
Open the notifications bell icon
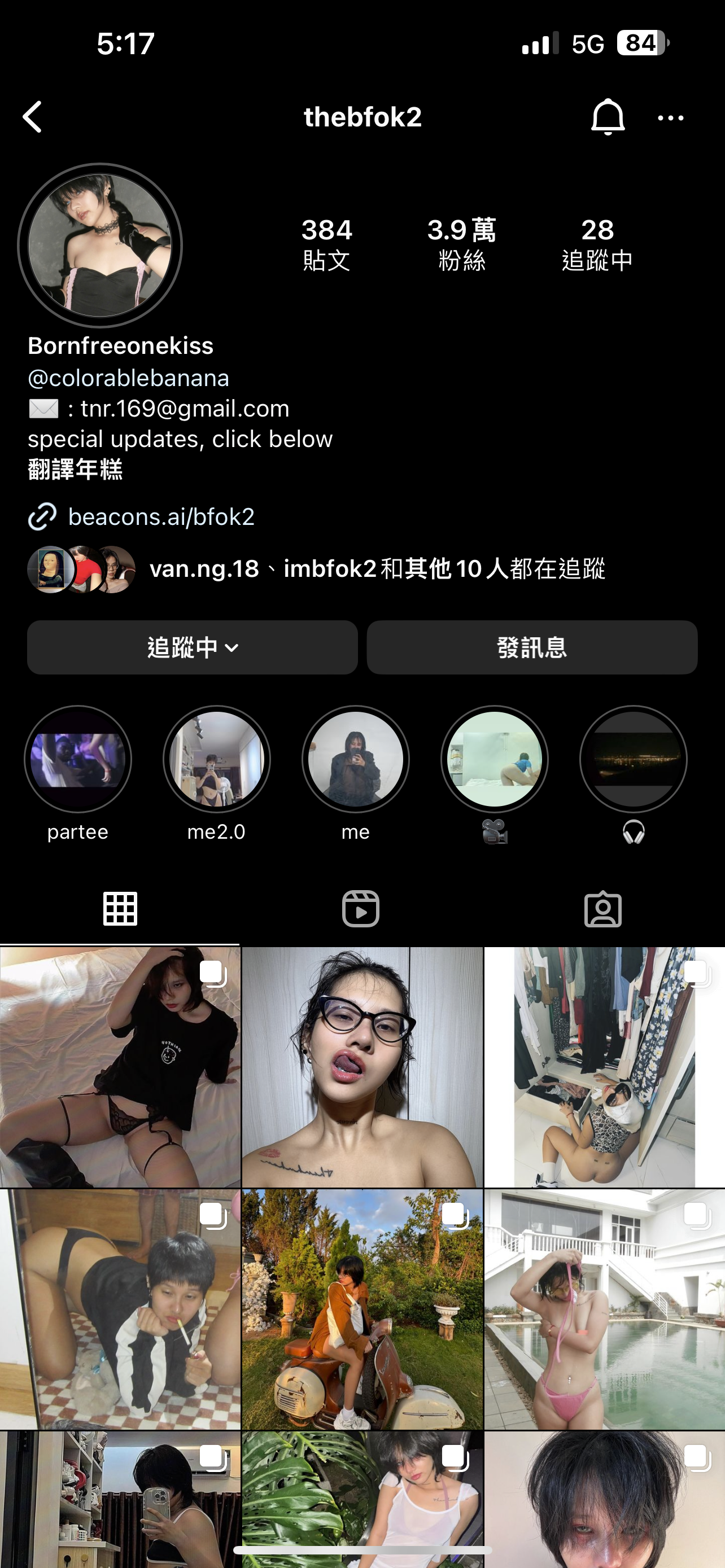click(608, 117)
